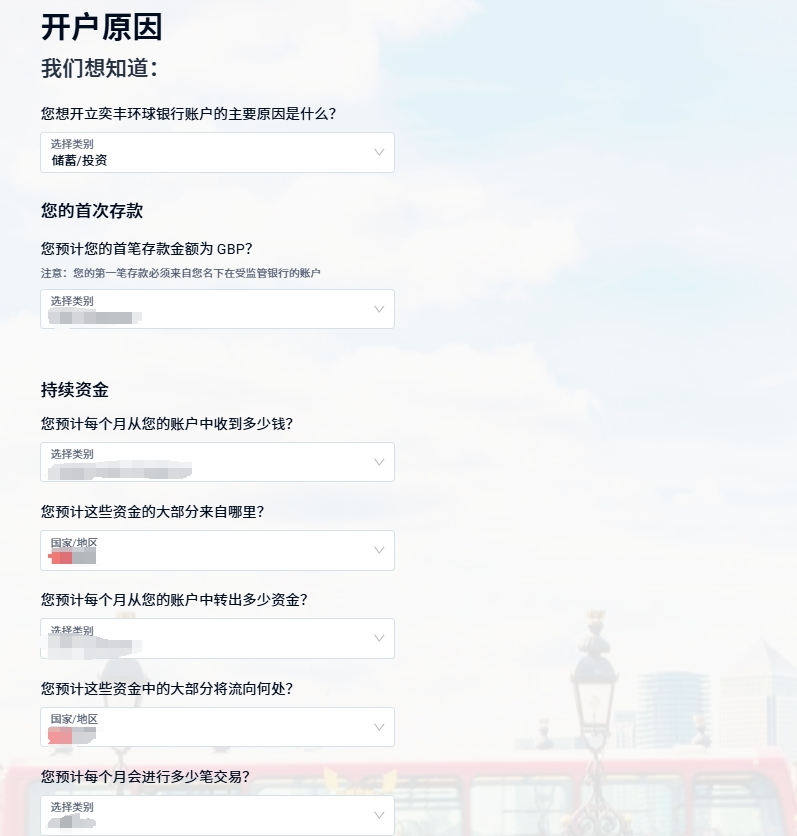The image size is (797, 836).
Task: Select country for 资金大部分来自哪里
Action: (217, 550)
